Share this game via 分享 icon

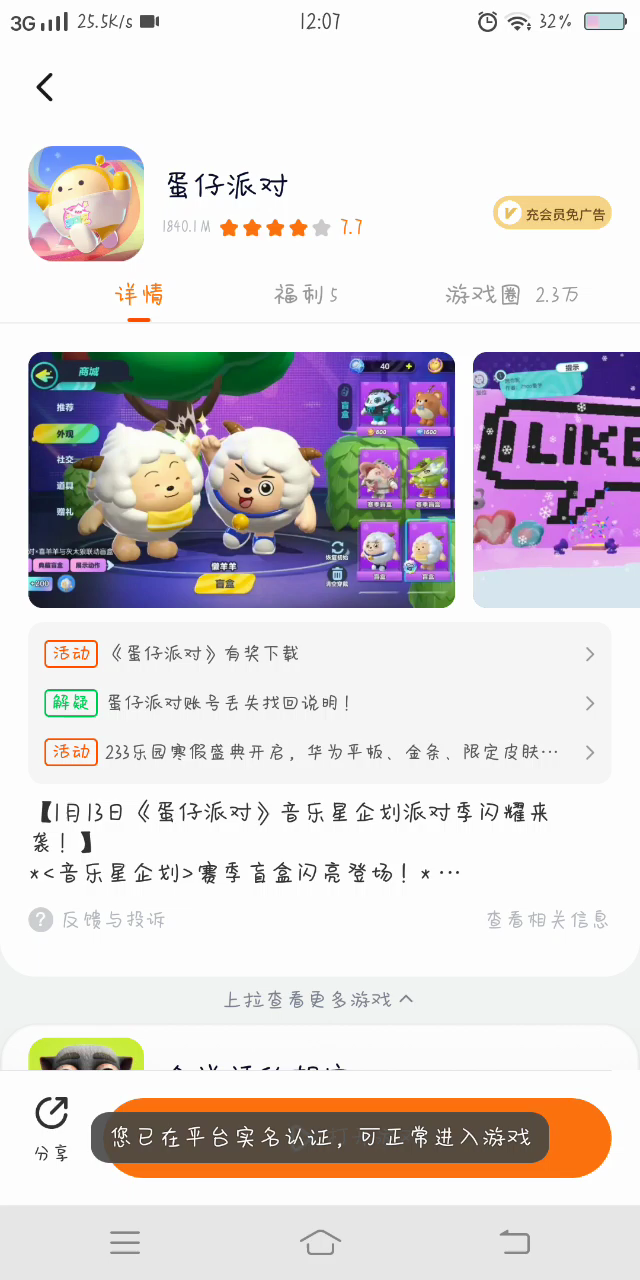tap(51, 1127)
